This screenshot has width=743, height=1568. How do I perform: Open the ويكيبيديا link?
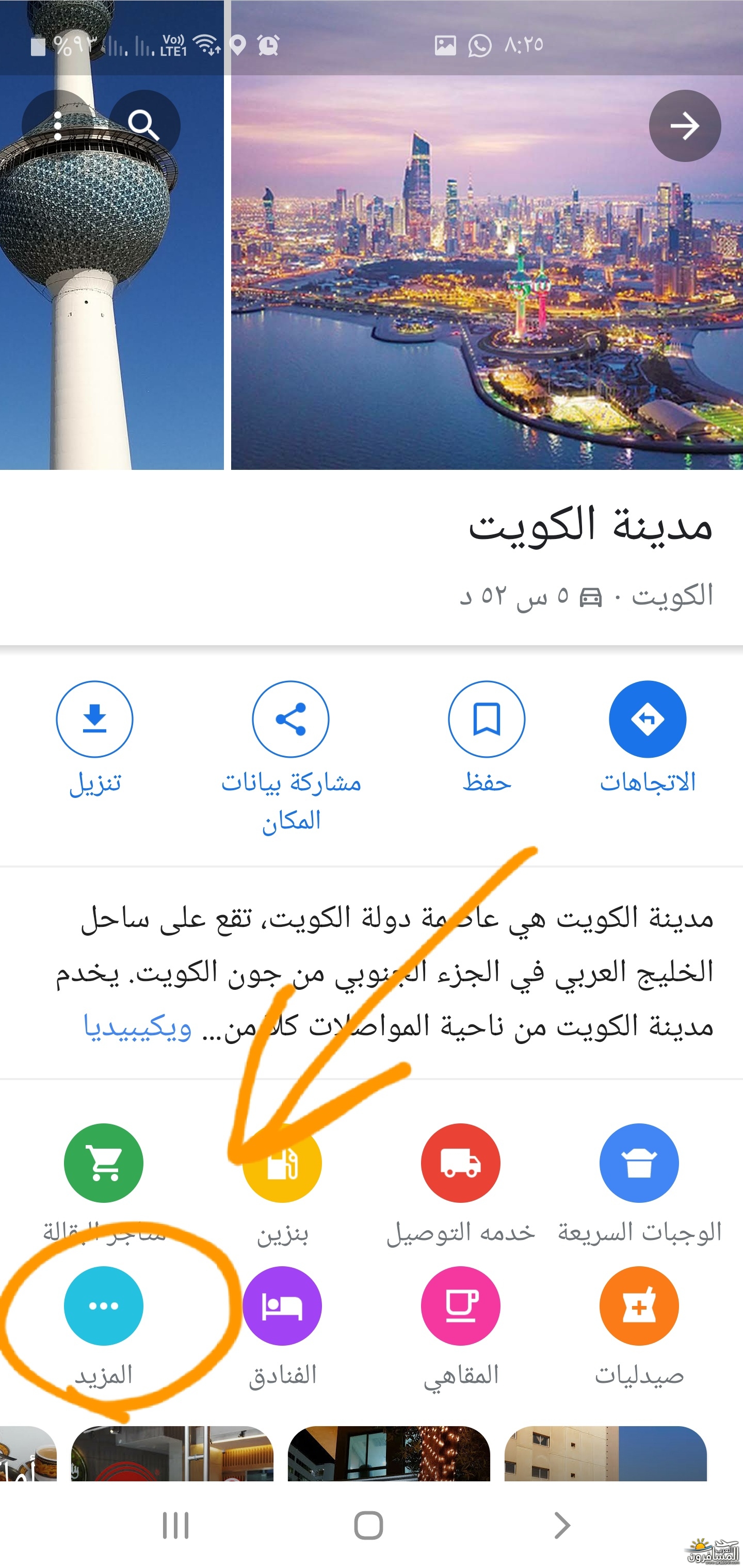coord(138,1028)
